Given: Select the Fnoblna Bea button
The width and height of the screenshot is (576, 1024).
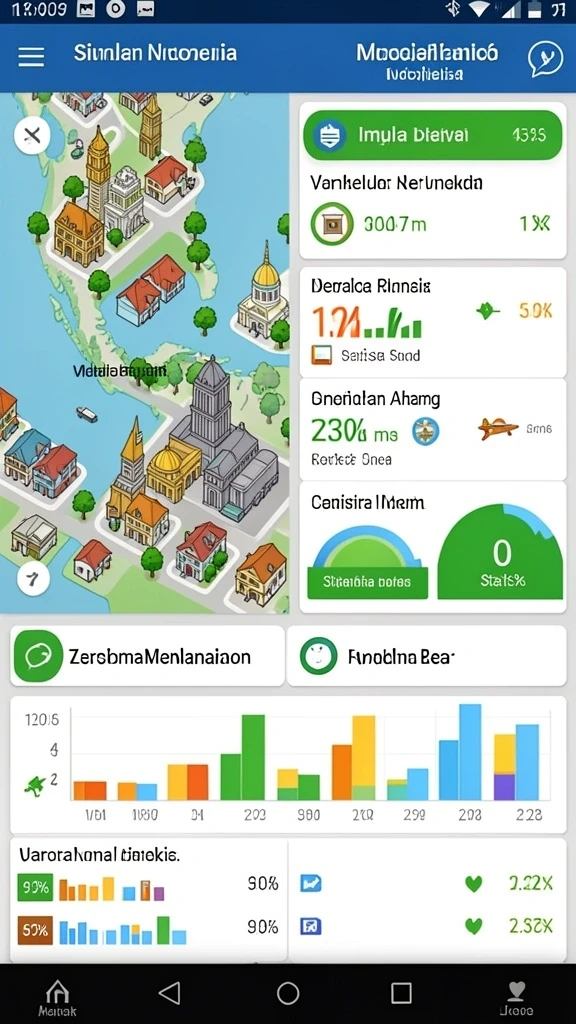Looking at the screenshot, I should tap(426, 656).
